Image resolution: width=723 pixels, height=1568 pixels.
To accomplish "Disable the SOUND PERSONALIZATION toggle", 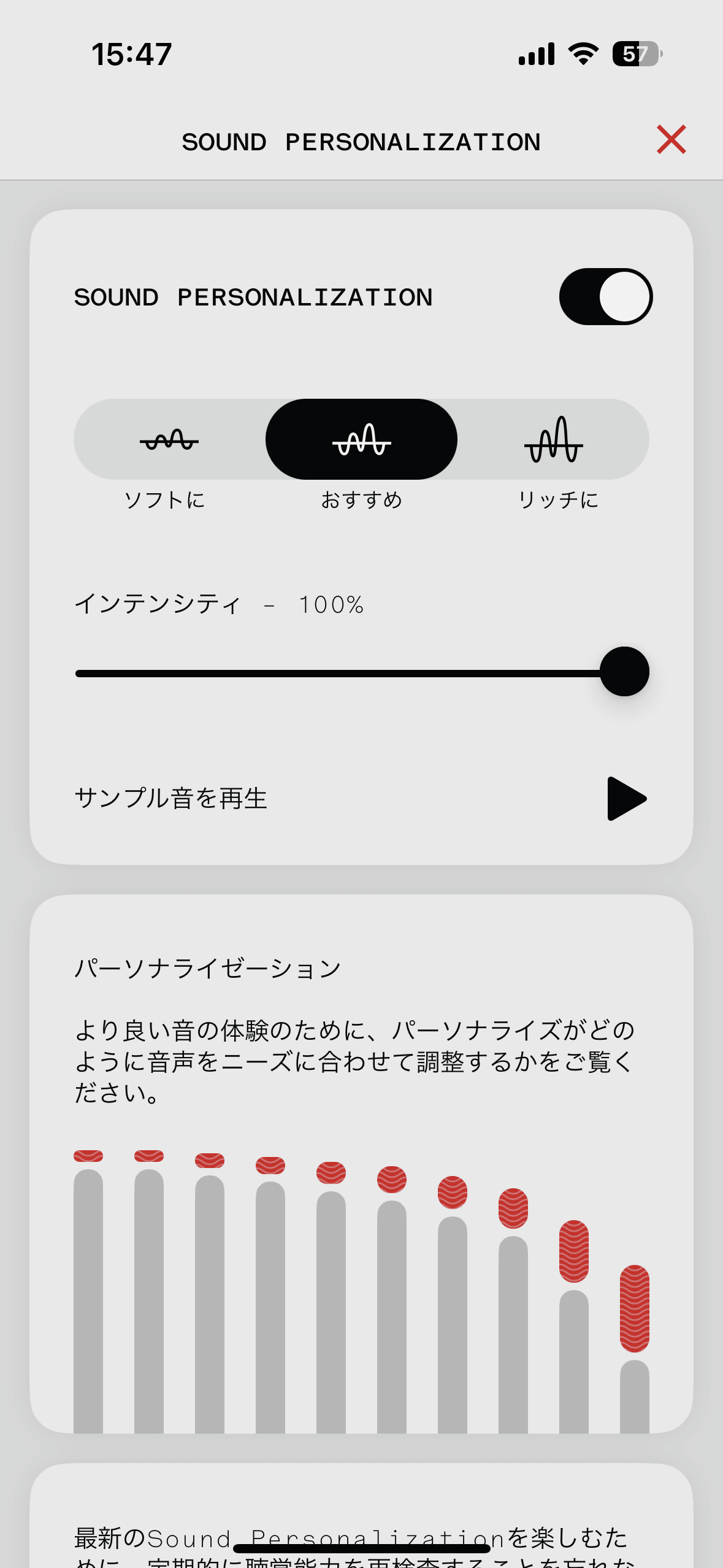I will click(606, 296).
